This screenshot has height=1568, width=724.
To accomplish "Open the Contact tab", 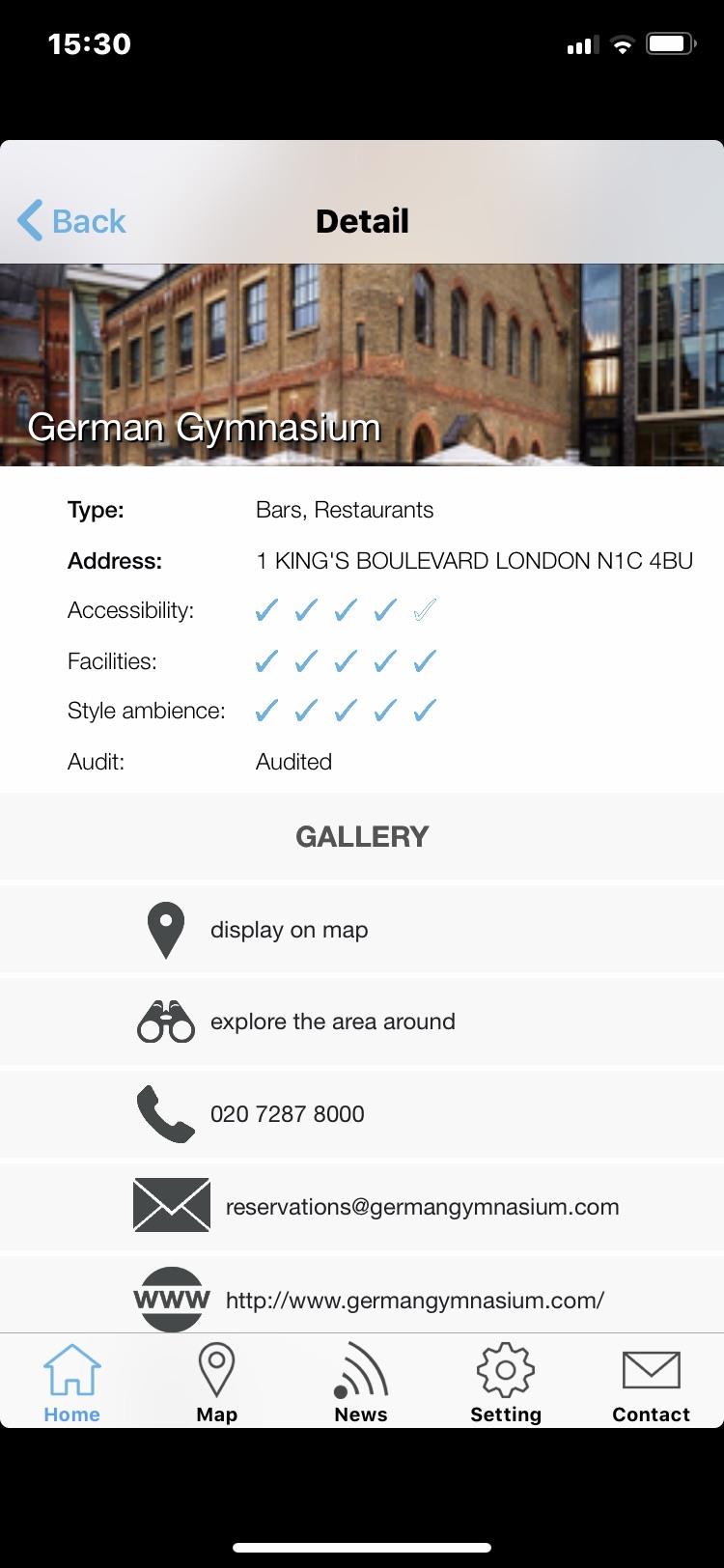I will tap(652, 1383).
